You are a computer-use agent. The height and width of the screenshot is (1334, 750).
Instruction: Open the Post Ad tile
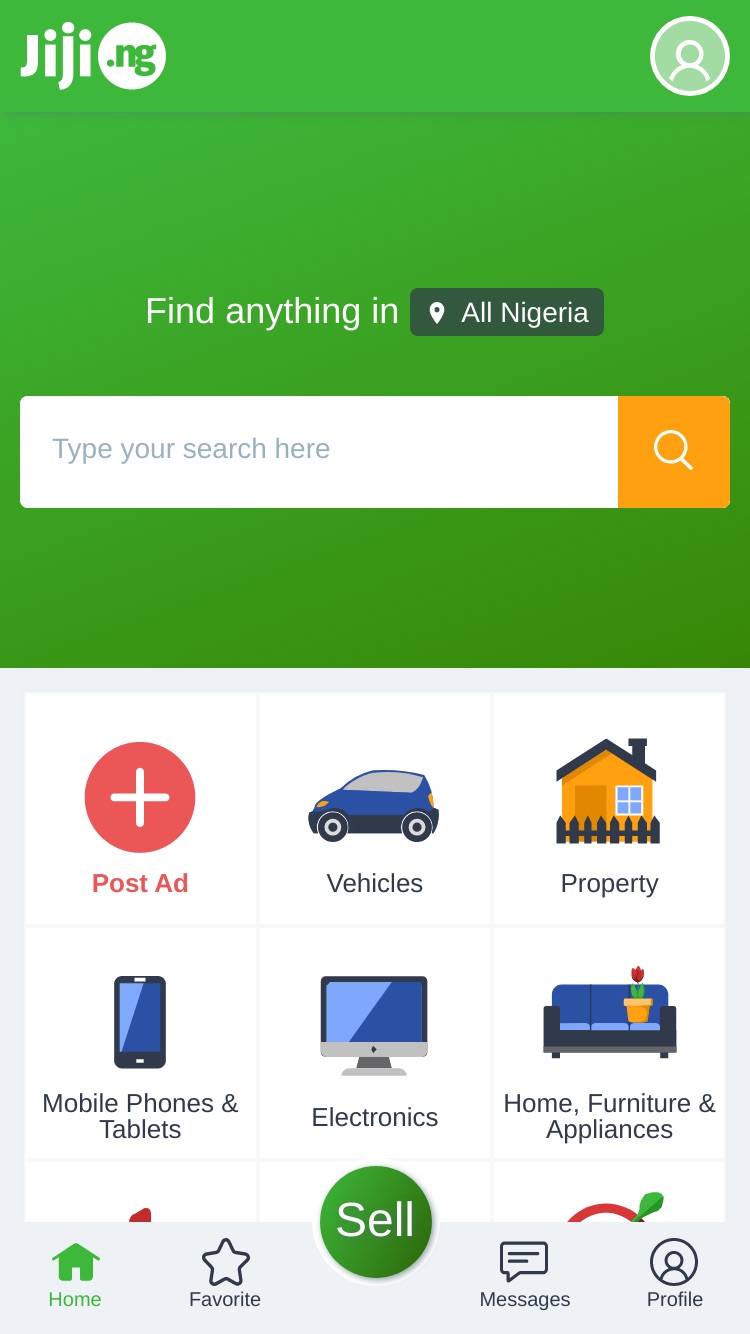[x=140, y=809]
